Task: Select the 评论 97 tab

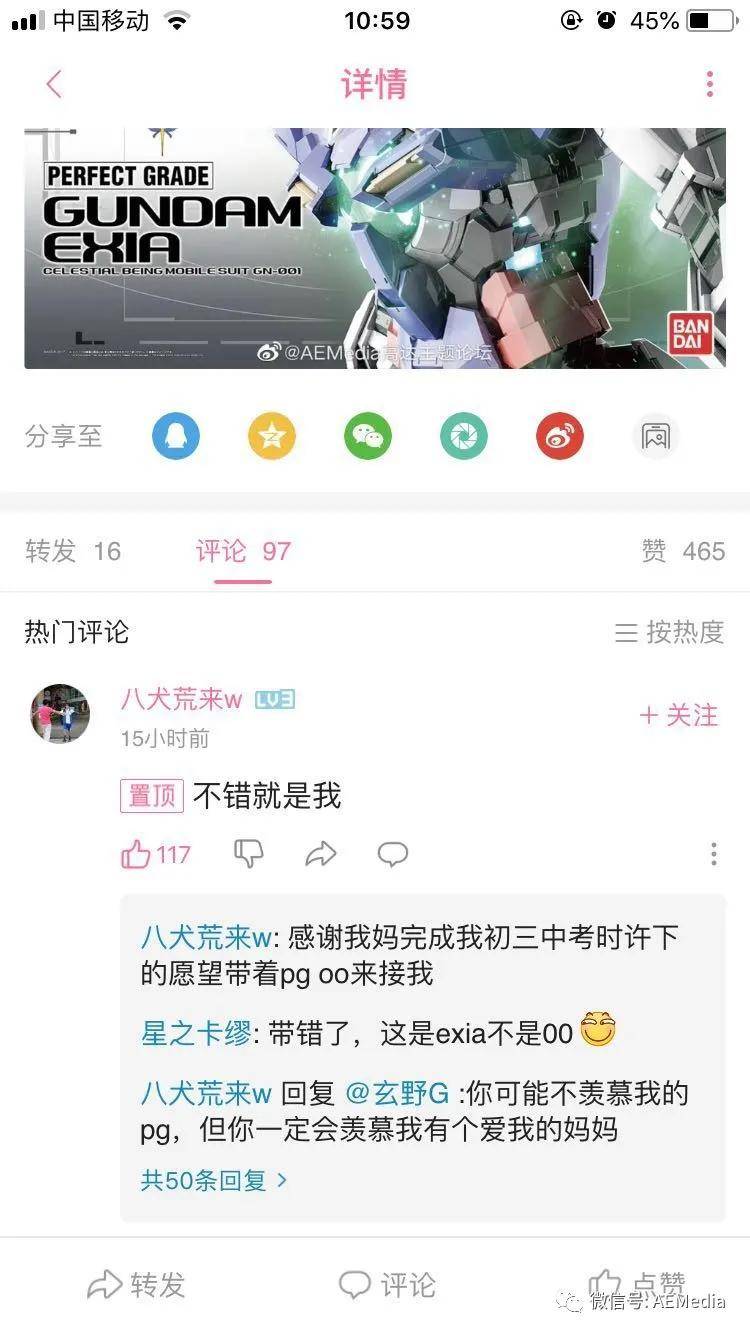Action: click(243, 551)
